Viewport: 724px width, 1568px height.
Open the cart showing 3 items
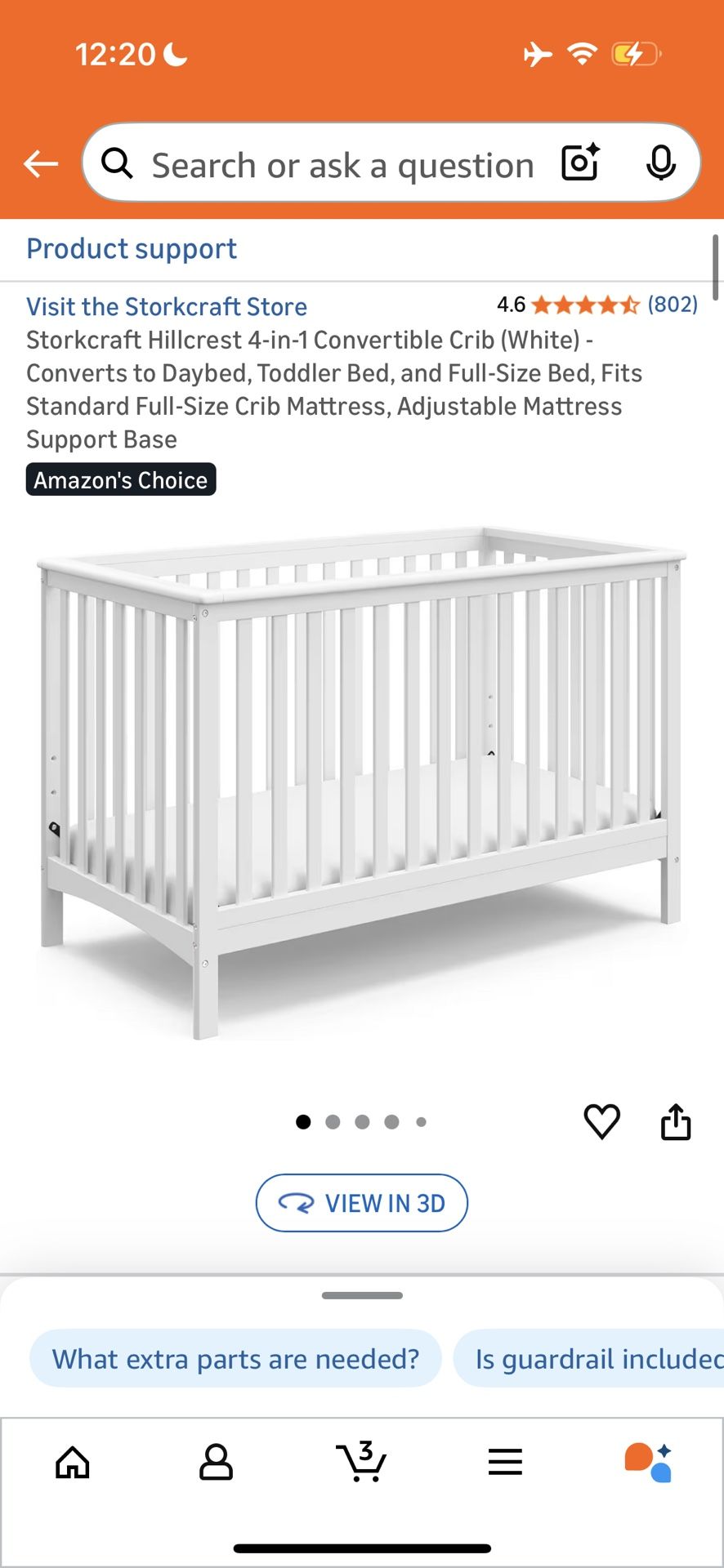tap(362, 1462)
